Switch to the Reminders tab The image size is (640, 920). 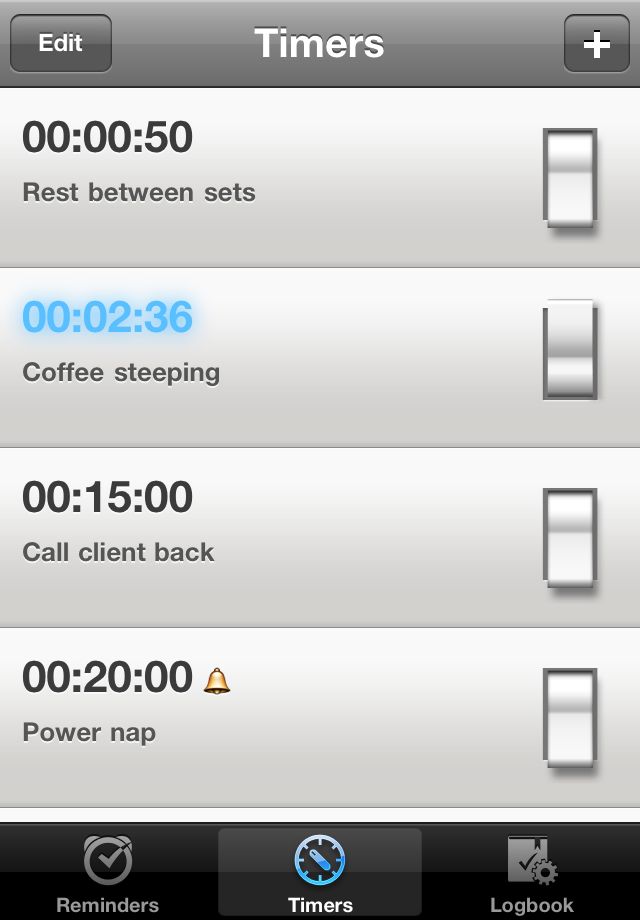click(x=107, y=874)
